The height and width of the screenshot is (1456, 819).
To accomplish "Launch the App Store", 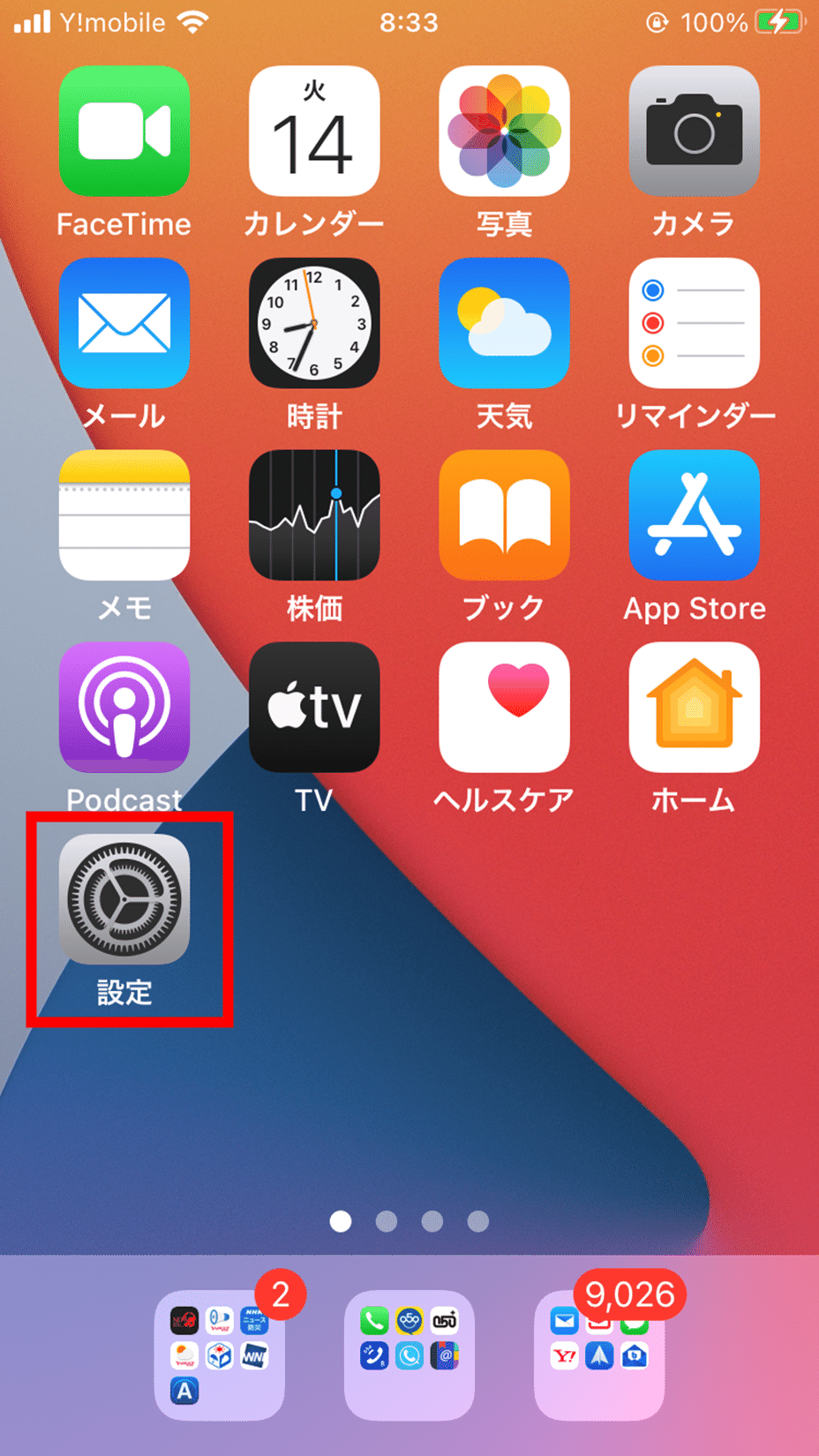I will (694, 514).
